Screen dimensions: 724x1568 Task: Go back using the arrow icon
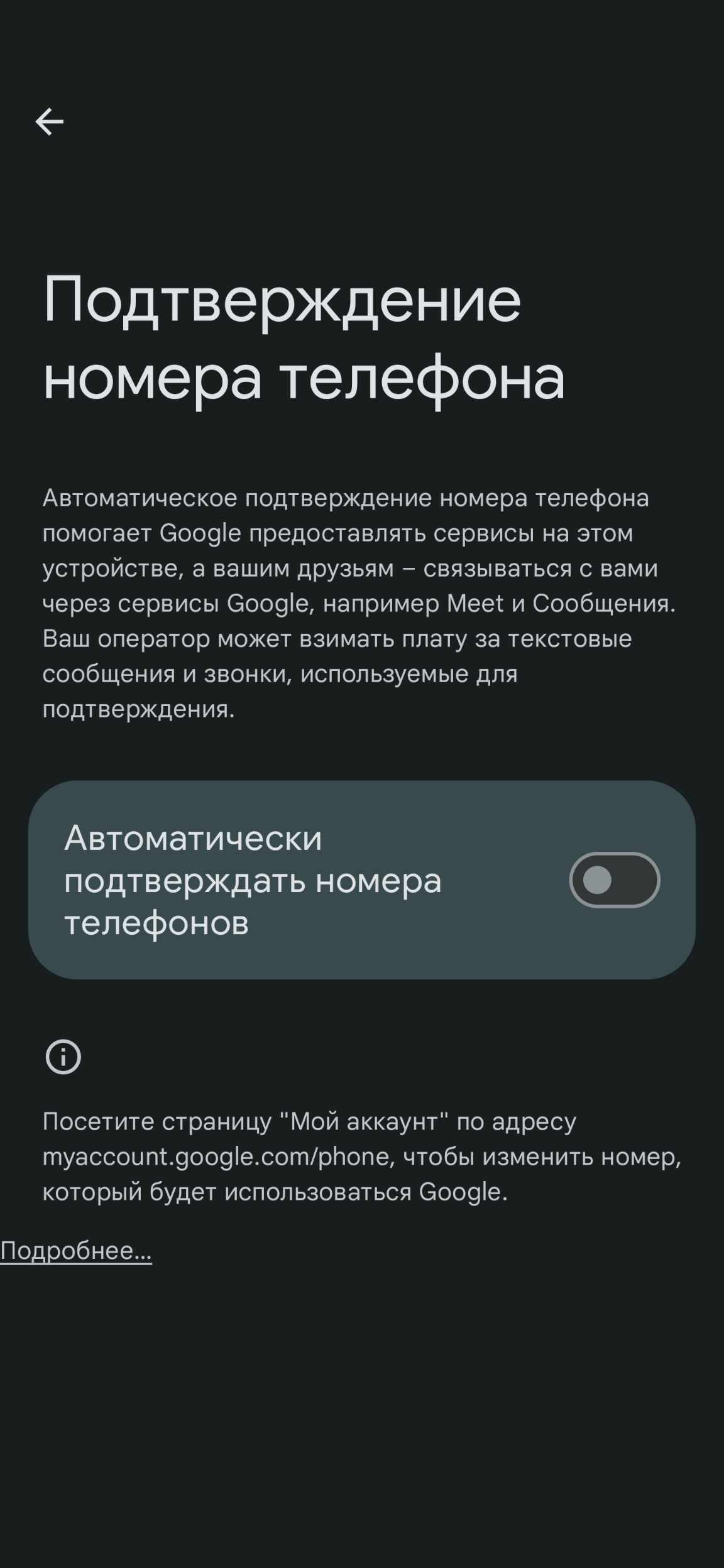[49, 121]
